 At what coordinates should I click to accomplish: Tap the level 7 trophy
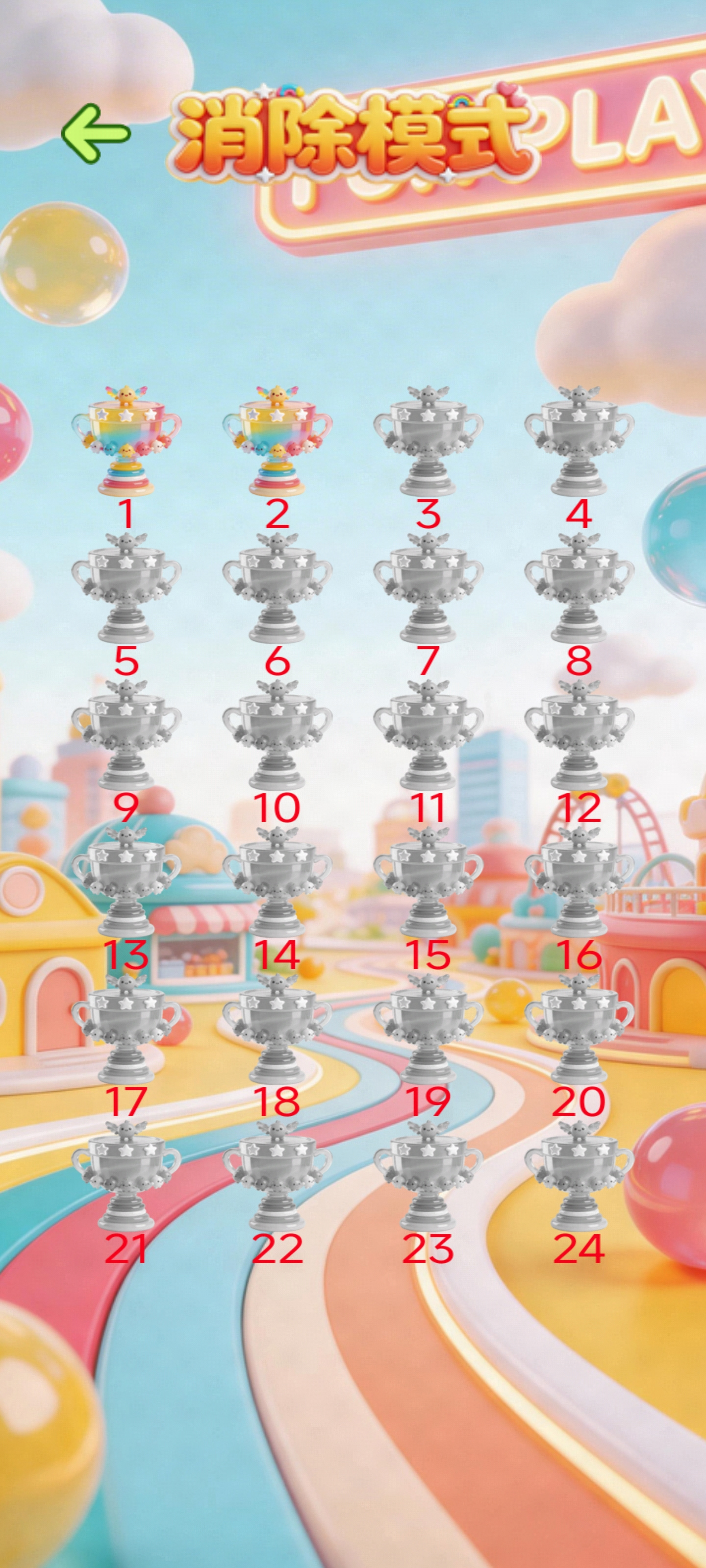tap(428, 588)
